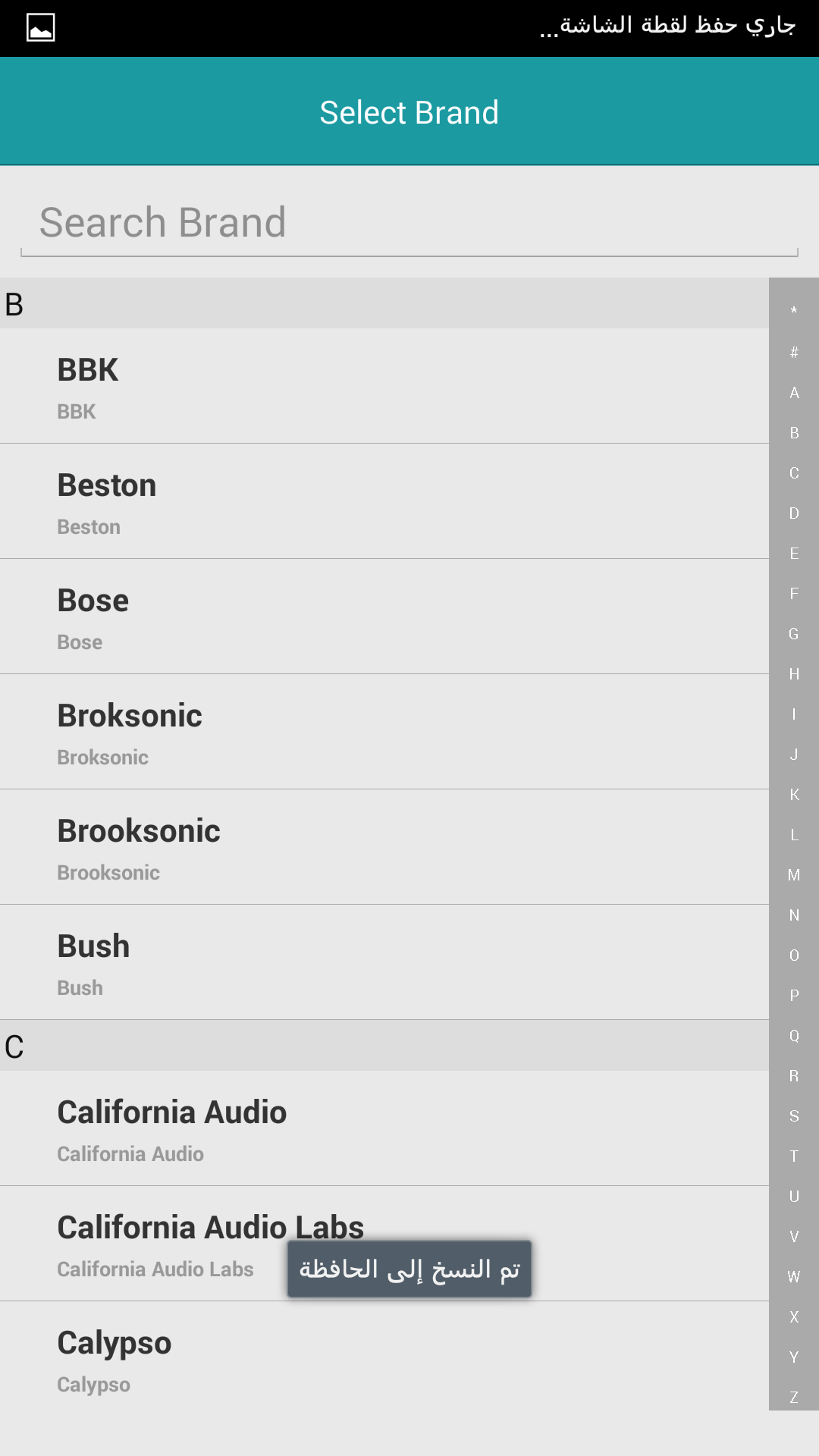Screen dimensions: 819x1456
Task: Jump to letter M in the index
Action: (x=794, y=875)
